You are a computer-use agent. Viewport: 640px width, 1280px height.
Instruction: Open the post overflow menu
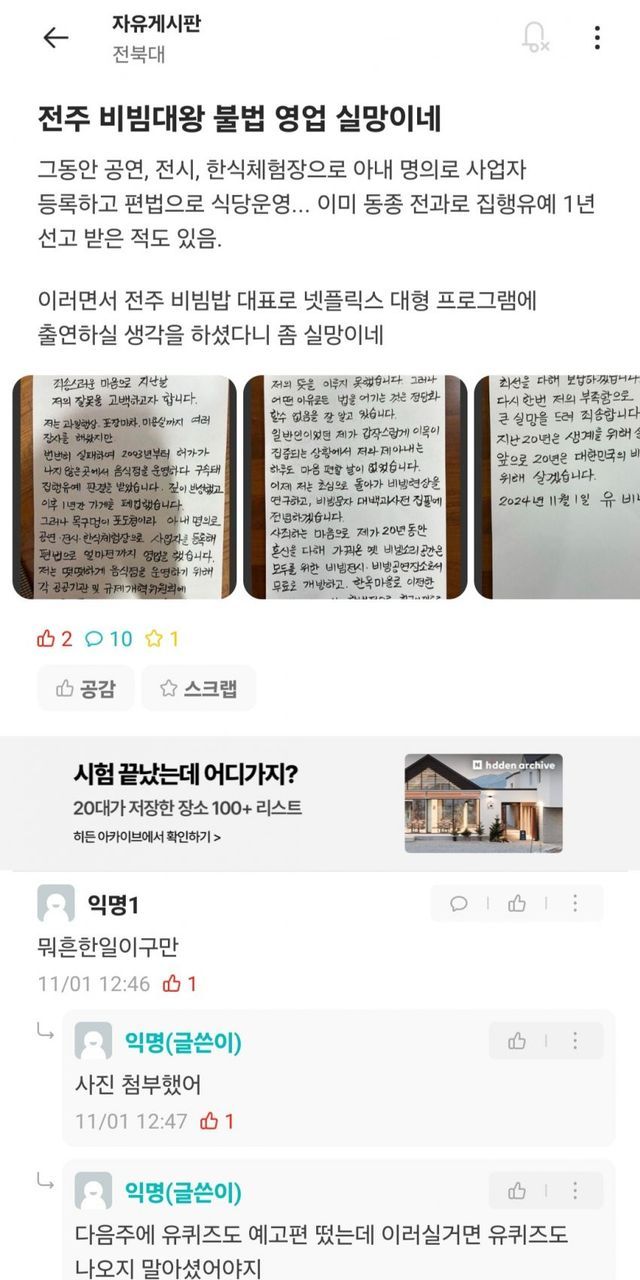coord(597,38)
